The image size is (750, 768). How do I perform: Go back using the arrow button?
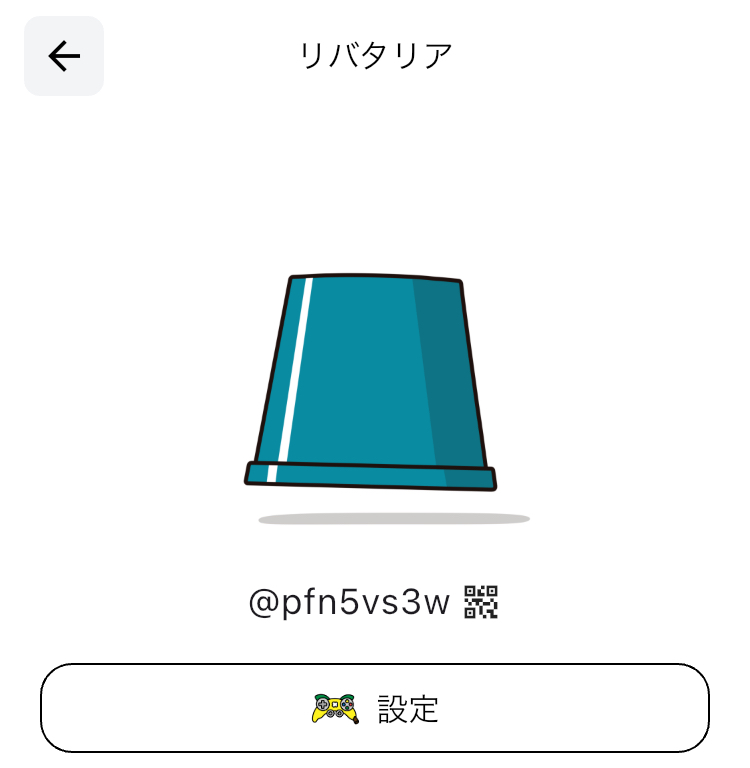64,56
